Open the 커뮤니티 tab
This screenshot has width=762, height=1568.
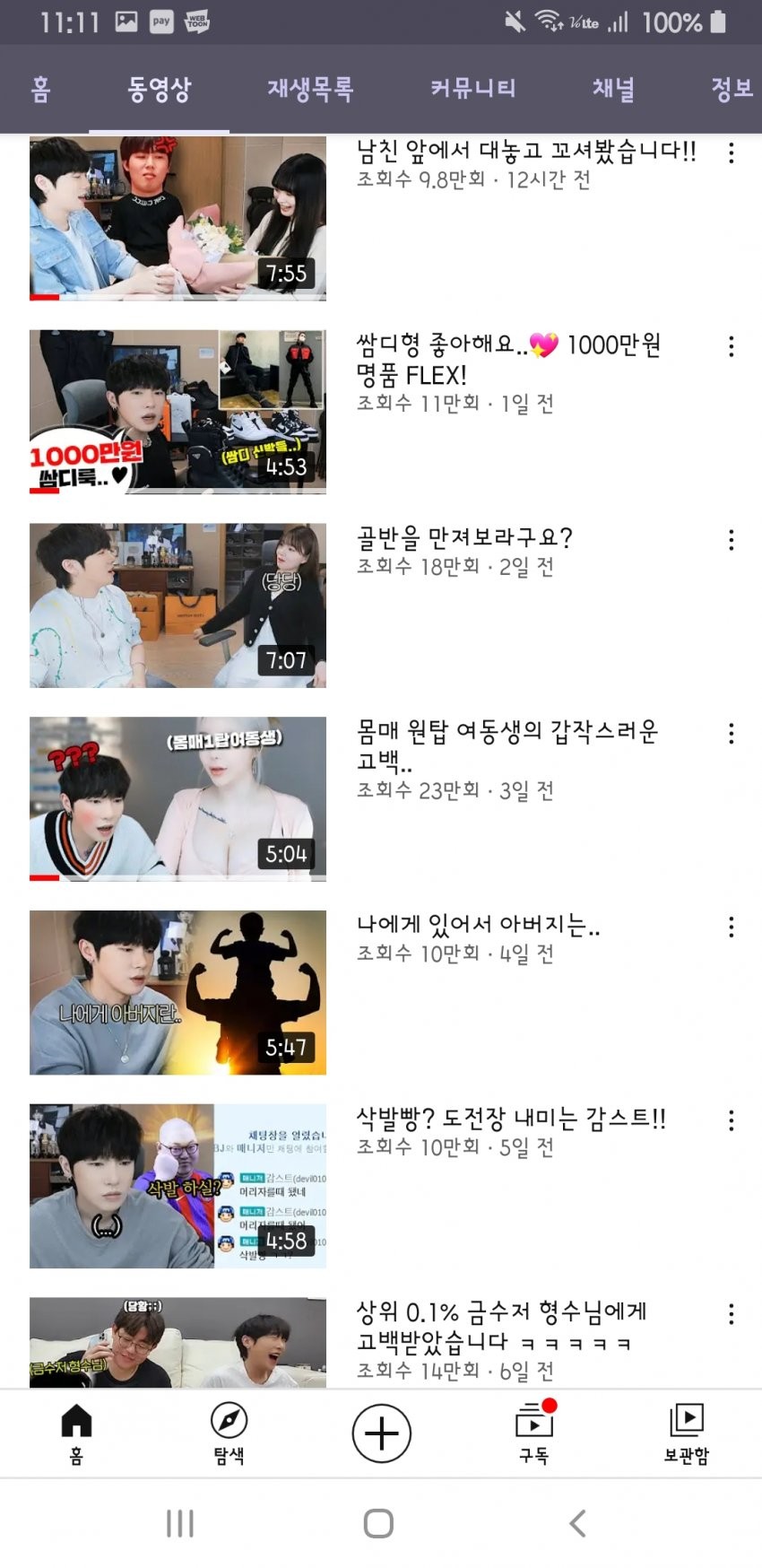tap(472, 89)
